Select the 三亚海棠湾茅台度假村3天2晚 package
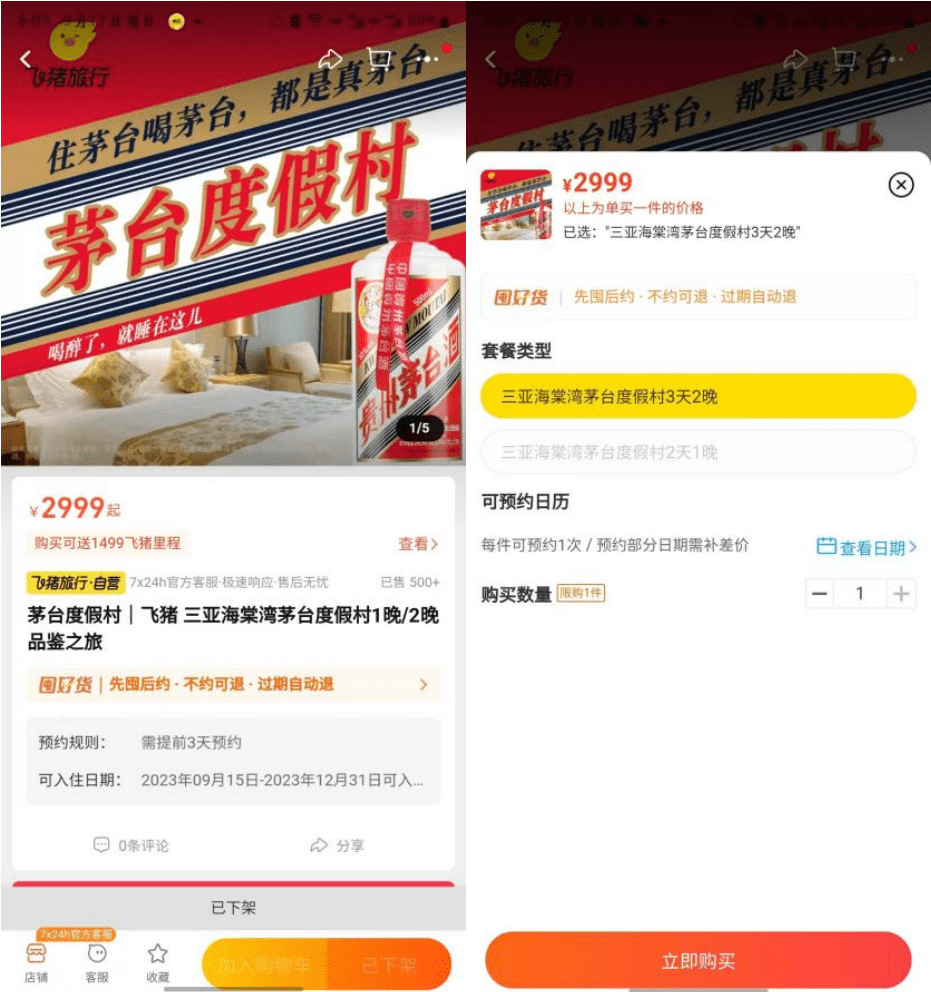931x992 pixels. pos(698,397)
